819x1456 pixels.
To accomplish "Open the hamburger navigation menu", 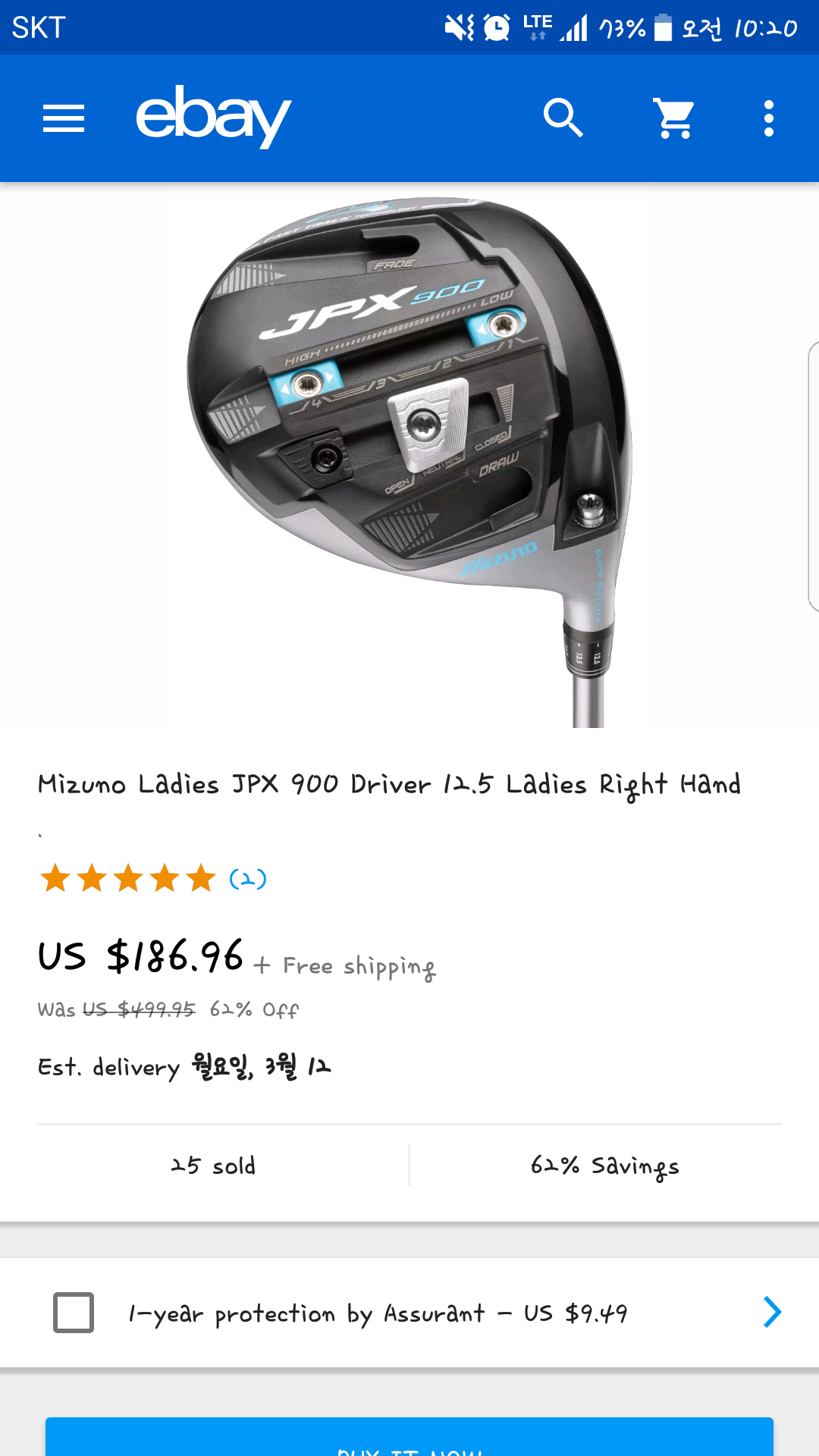I will coord(64,118).
